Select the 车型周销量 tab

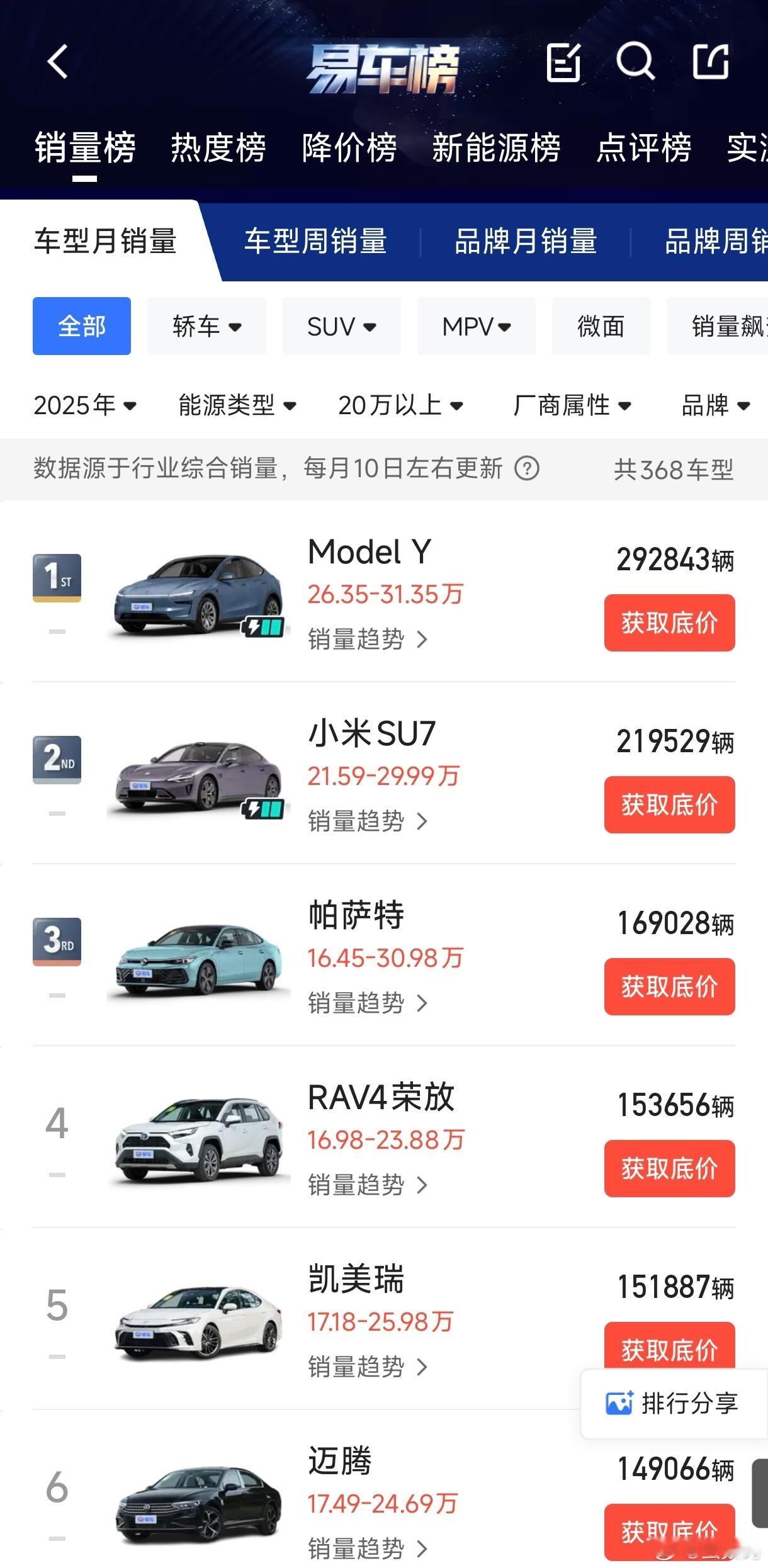[317, 242]
